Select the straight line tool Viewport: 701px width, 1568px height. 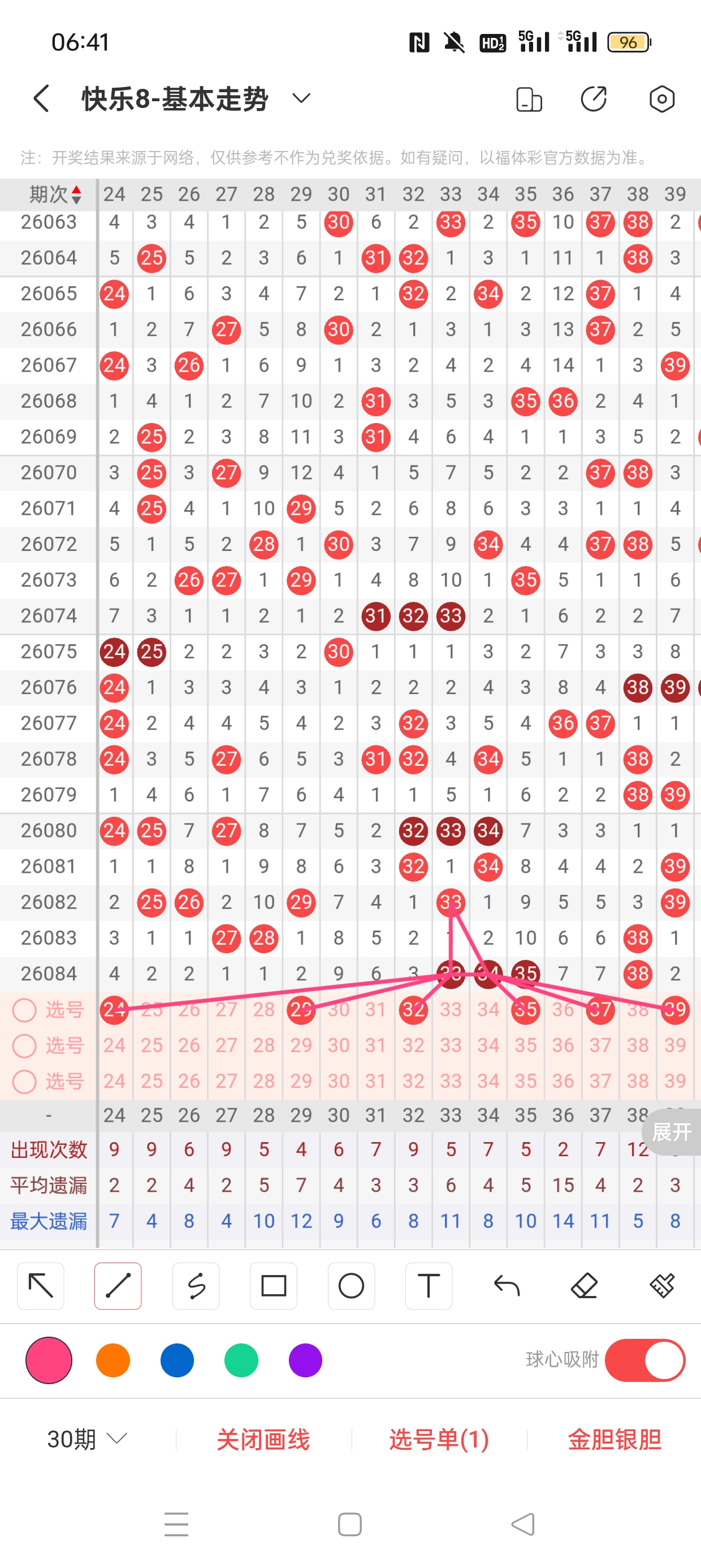(x=118, y=1286)
